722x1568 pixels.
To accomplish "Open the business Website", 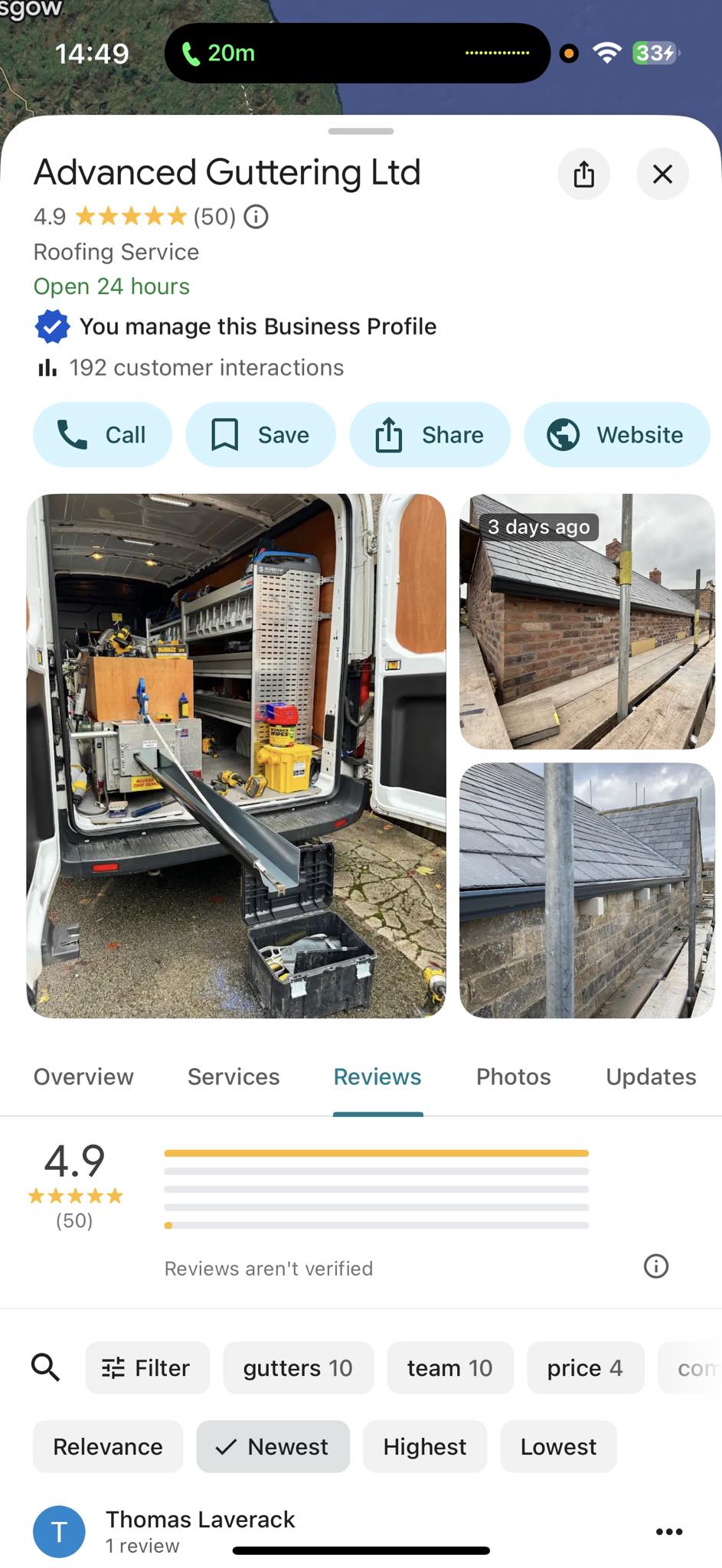I will click(x=616, y=435).
